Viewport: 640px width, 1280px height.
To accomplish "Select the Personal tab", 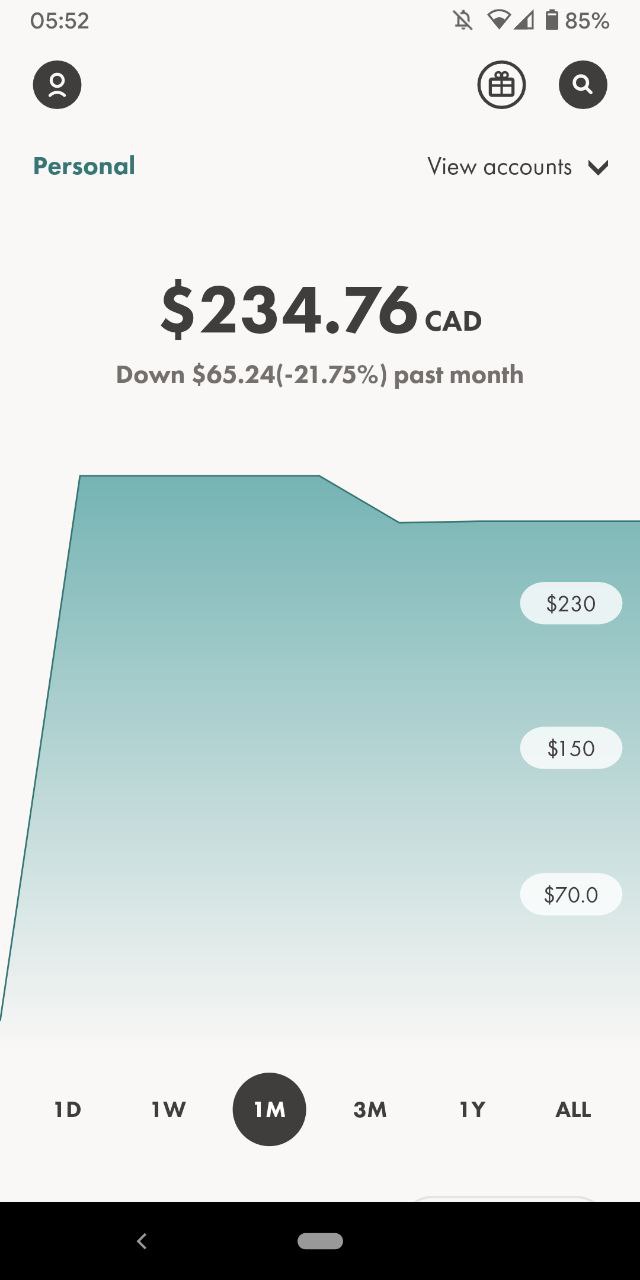I will 84,166.
